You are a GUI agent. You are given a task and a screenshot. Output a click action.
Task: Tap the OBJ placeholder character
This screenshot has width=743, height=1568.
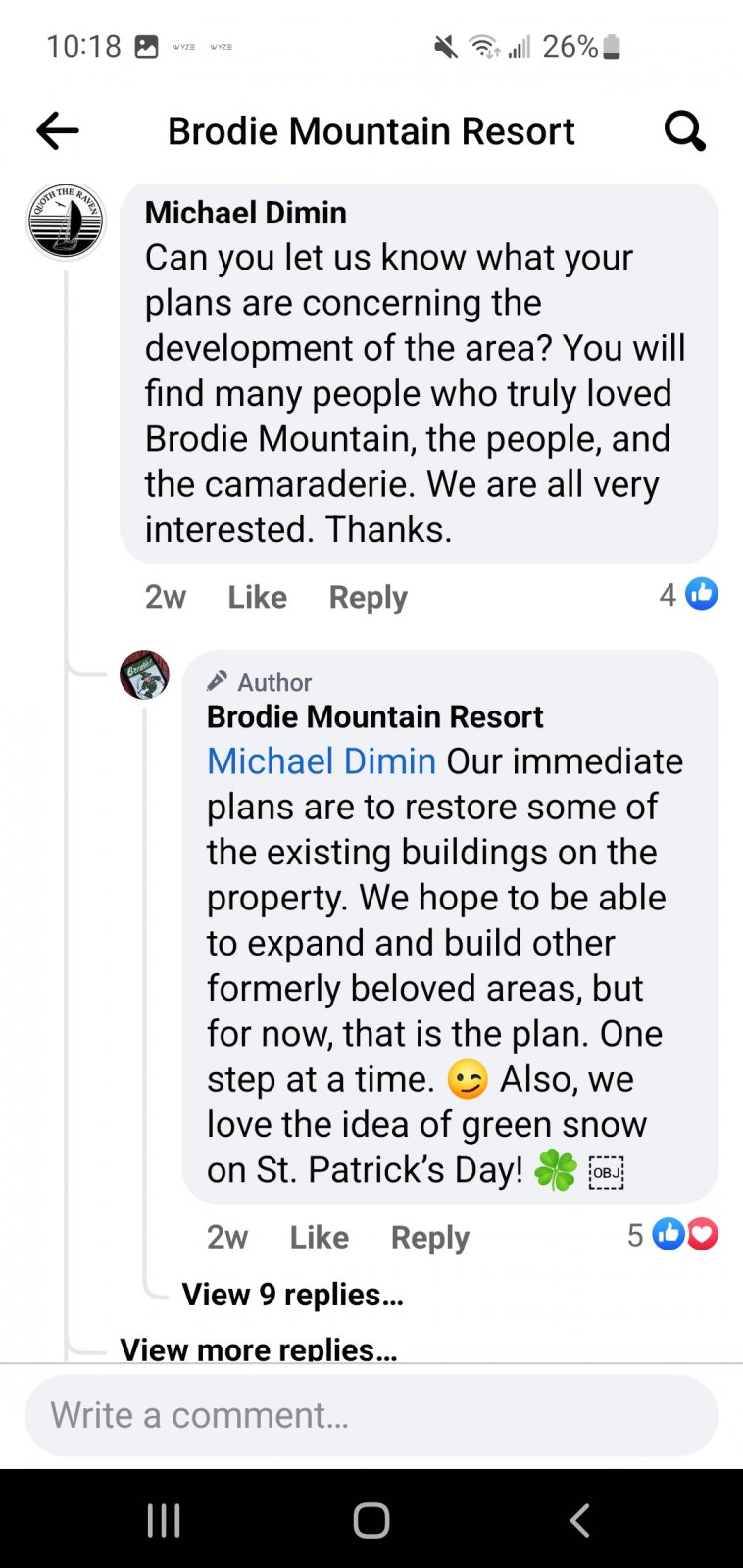tap(607, 1172)
